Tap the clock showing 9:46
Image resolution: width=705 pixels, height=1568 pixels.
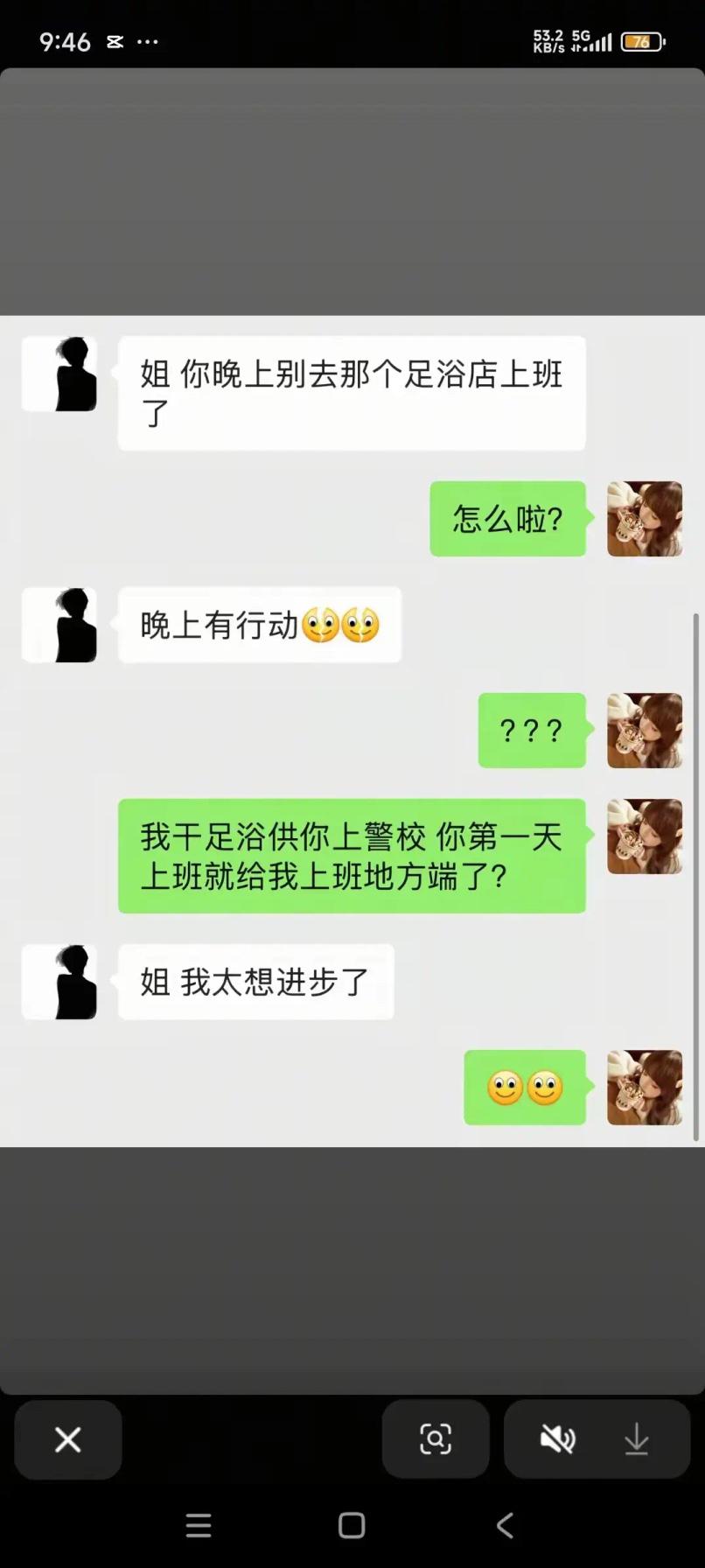pyautogui.click(x=65, y=40)
